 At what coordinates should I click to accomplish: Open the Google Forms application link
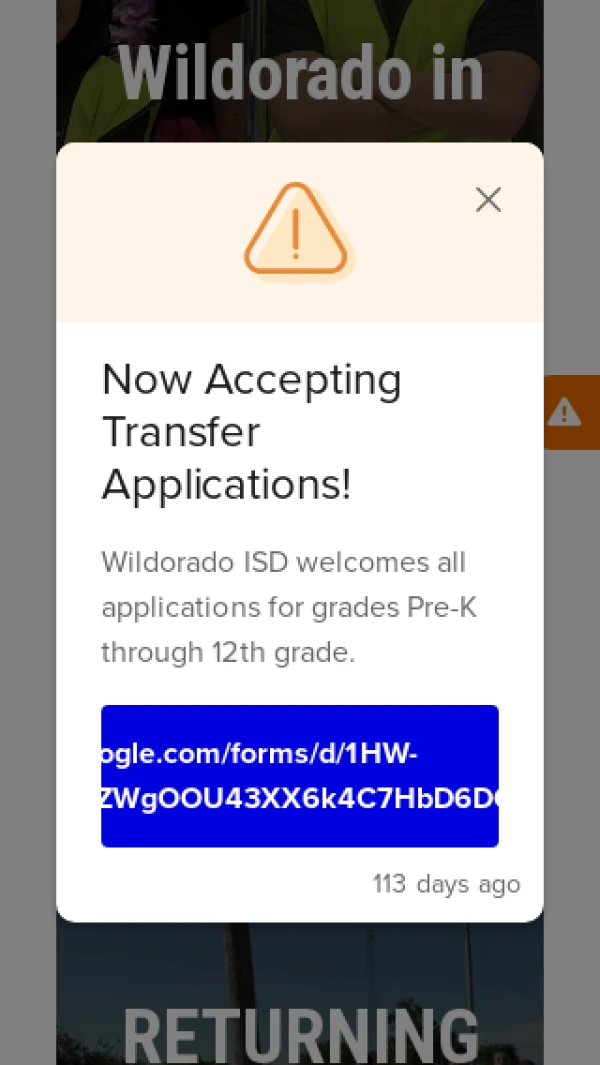(x=300, y=776)
